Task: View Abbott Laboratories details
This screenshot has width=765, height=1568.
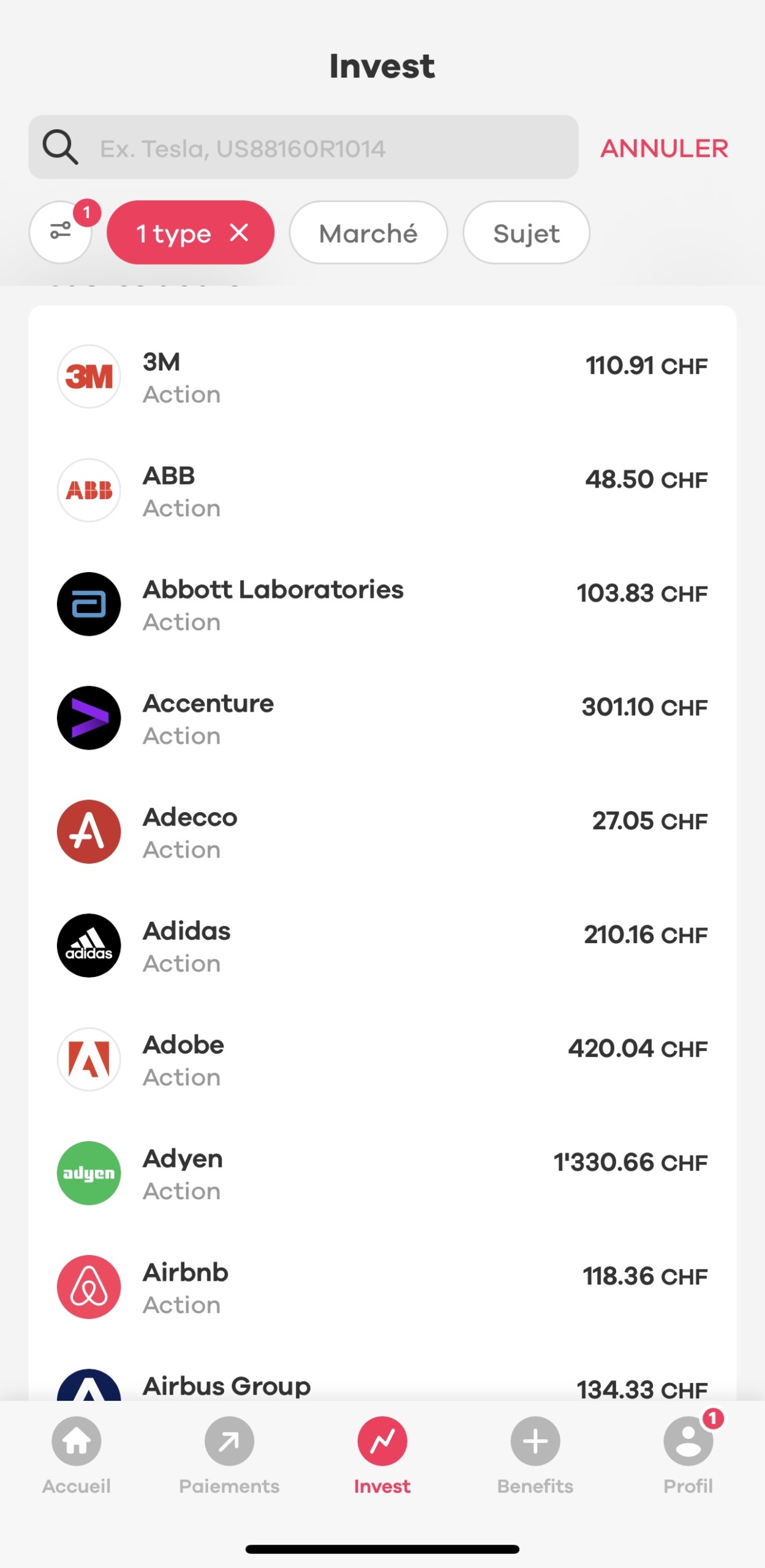Action: click(382, 605)
